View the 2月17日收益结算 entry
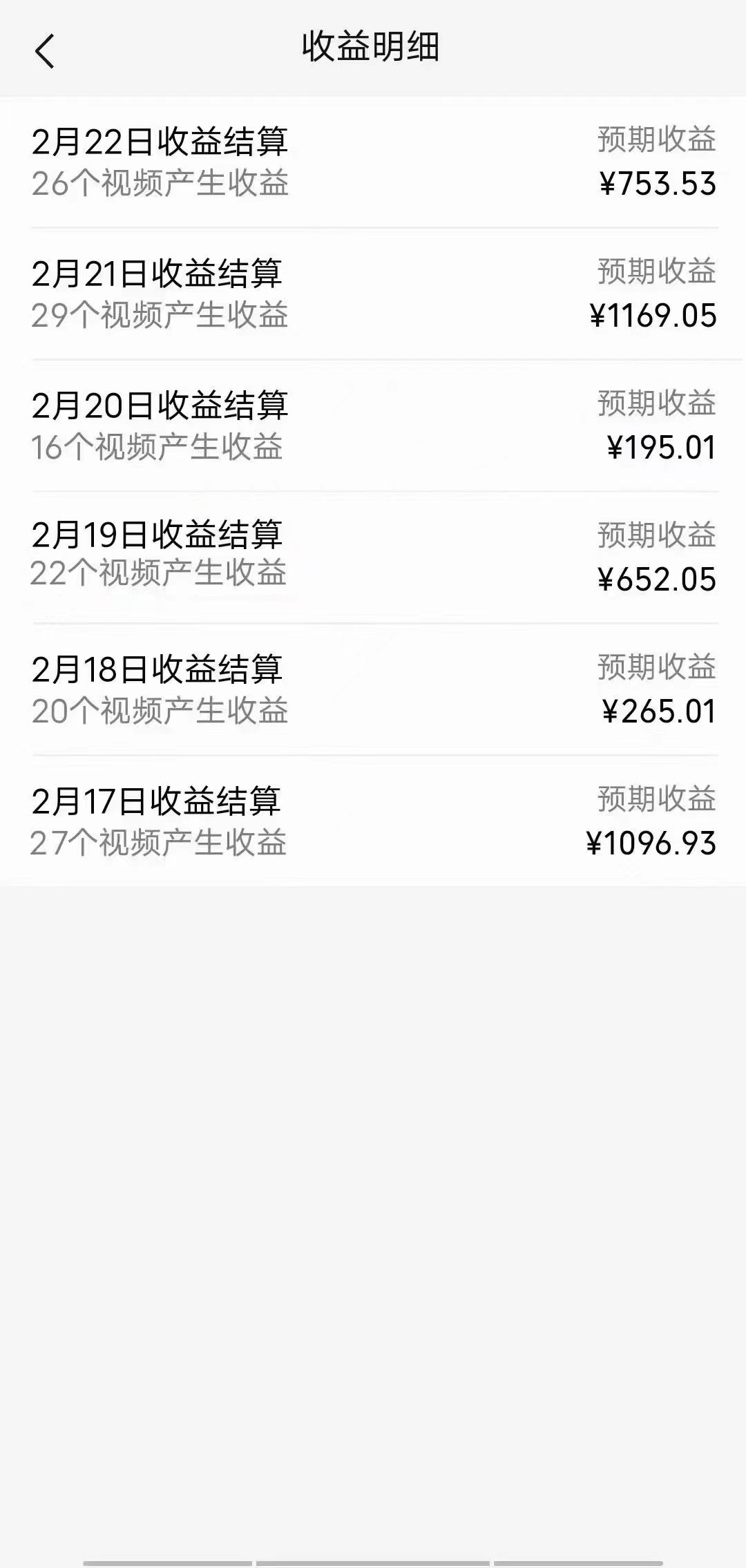The width and height of the screenshot is (746, 1568). [373, 821]
